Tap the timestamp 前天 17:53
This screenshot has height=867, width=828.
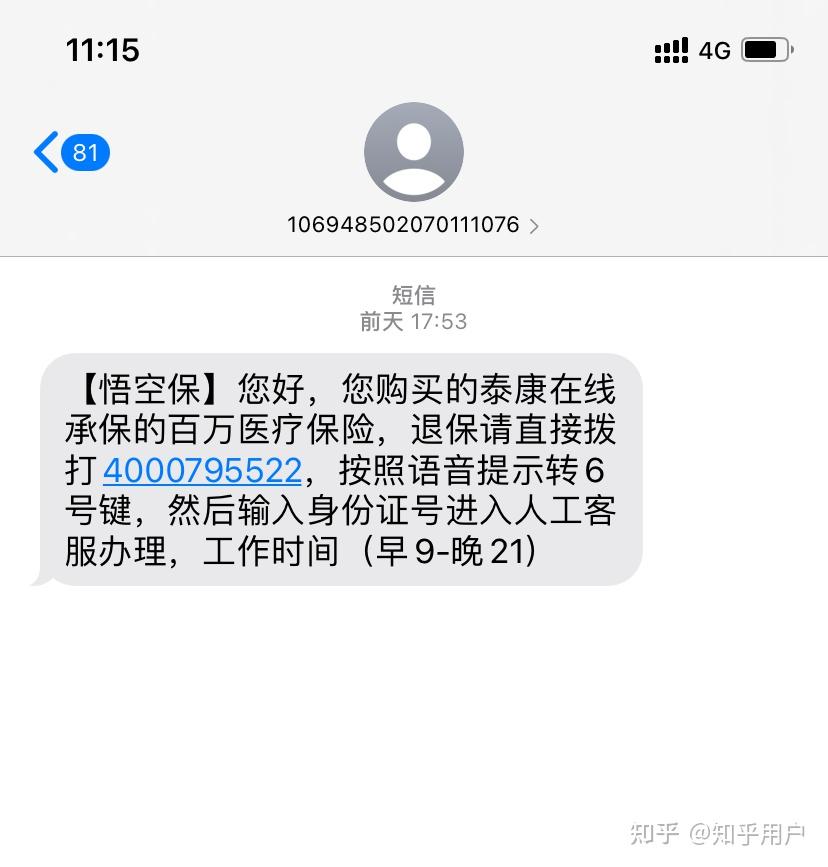pos(413,322)
